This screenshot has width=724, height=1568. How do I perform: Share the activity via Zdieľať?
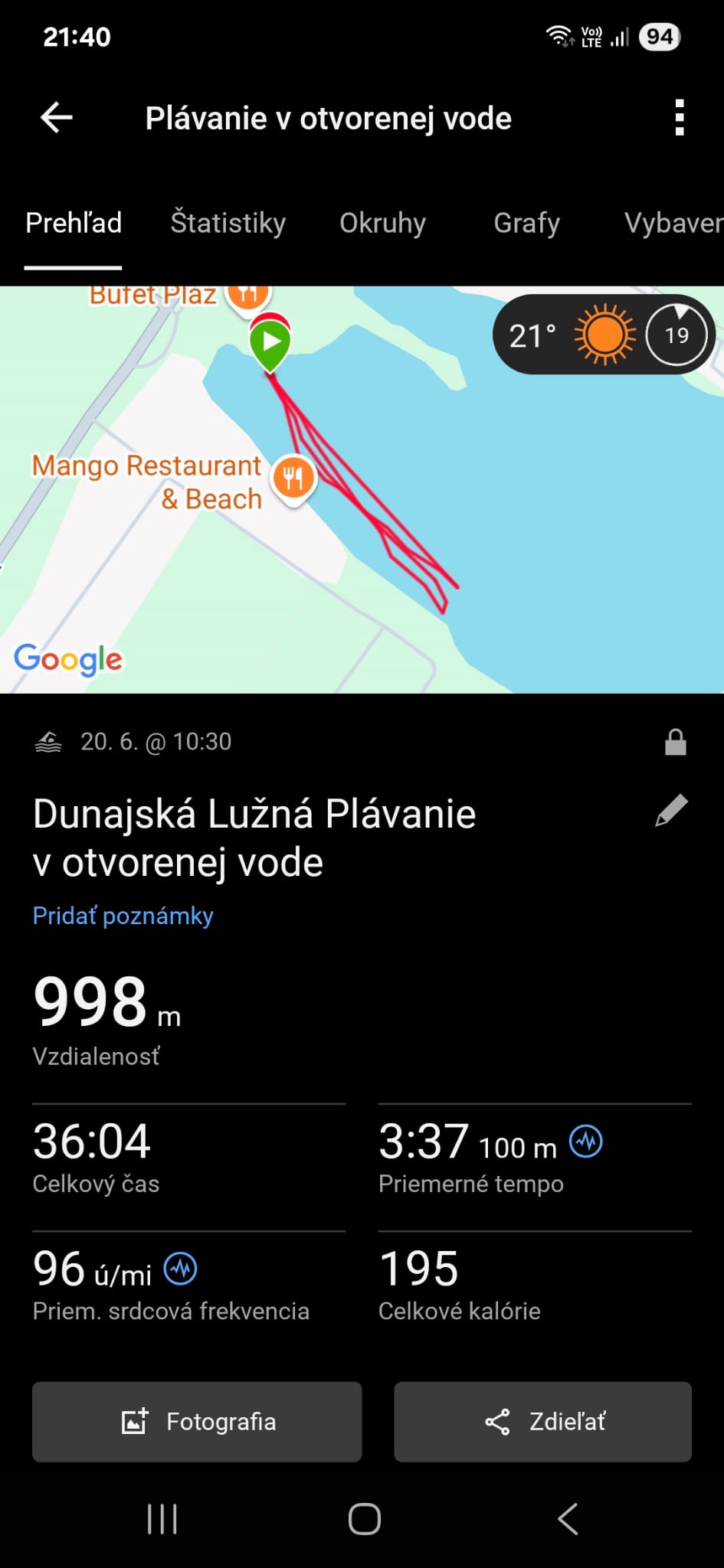click(542, 1422)
